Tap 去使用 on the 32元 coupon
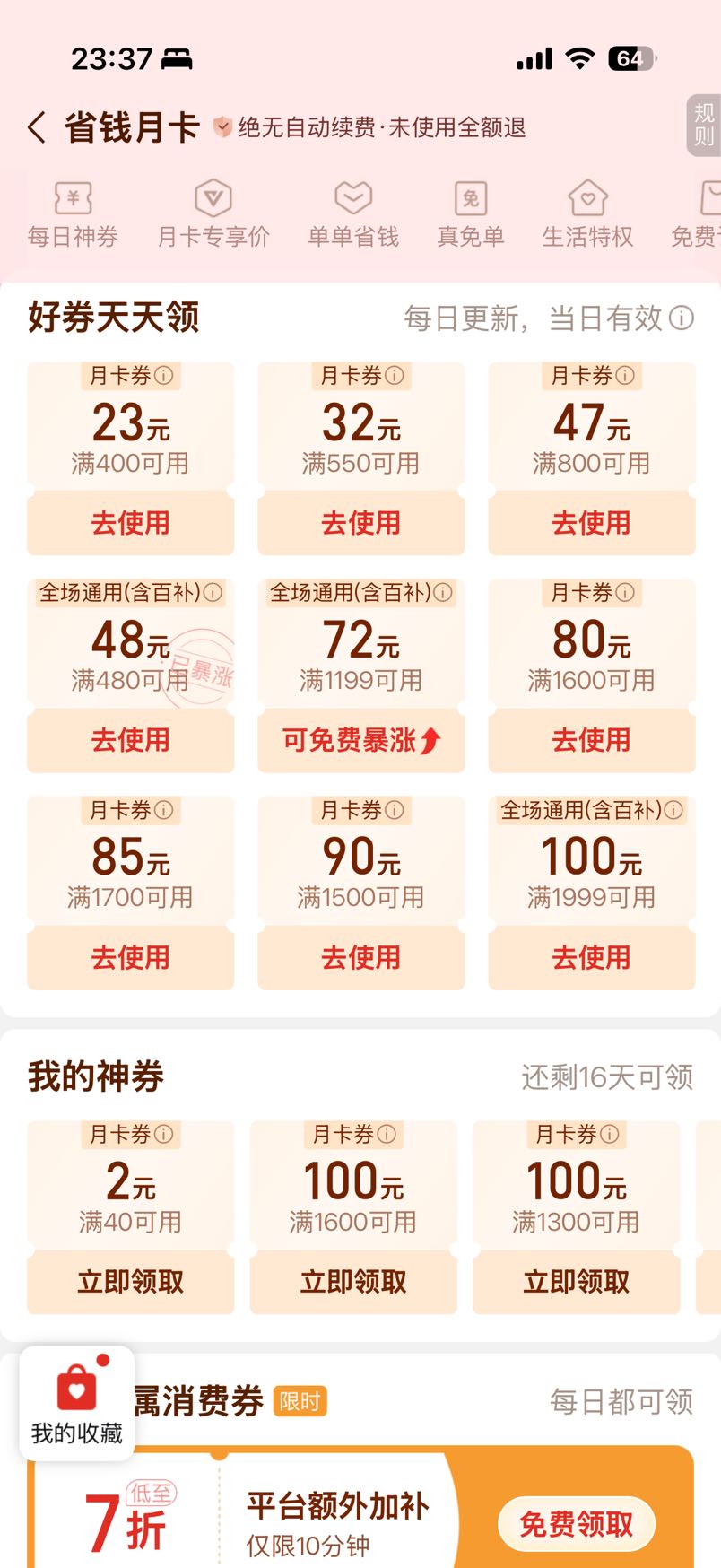Viewport: 721px width, 1568px height. (x=361, y=523)
